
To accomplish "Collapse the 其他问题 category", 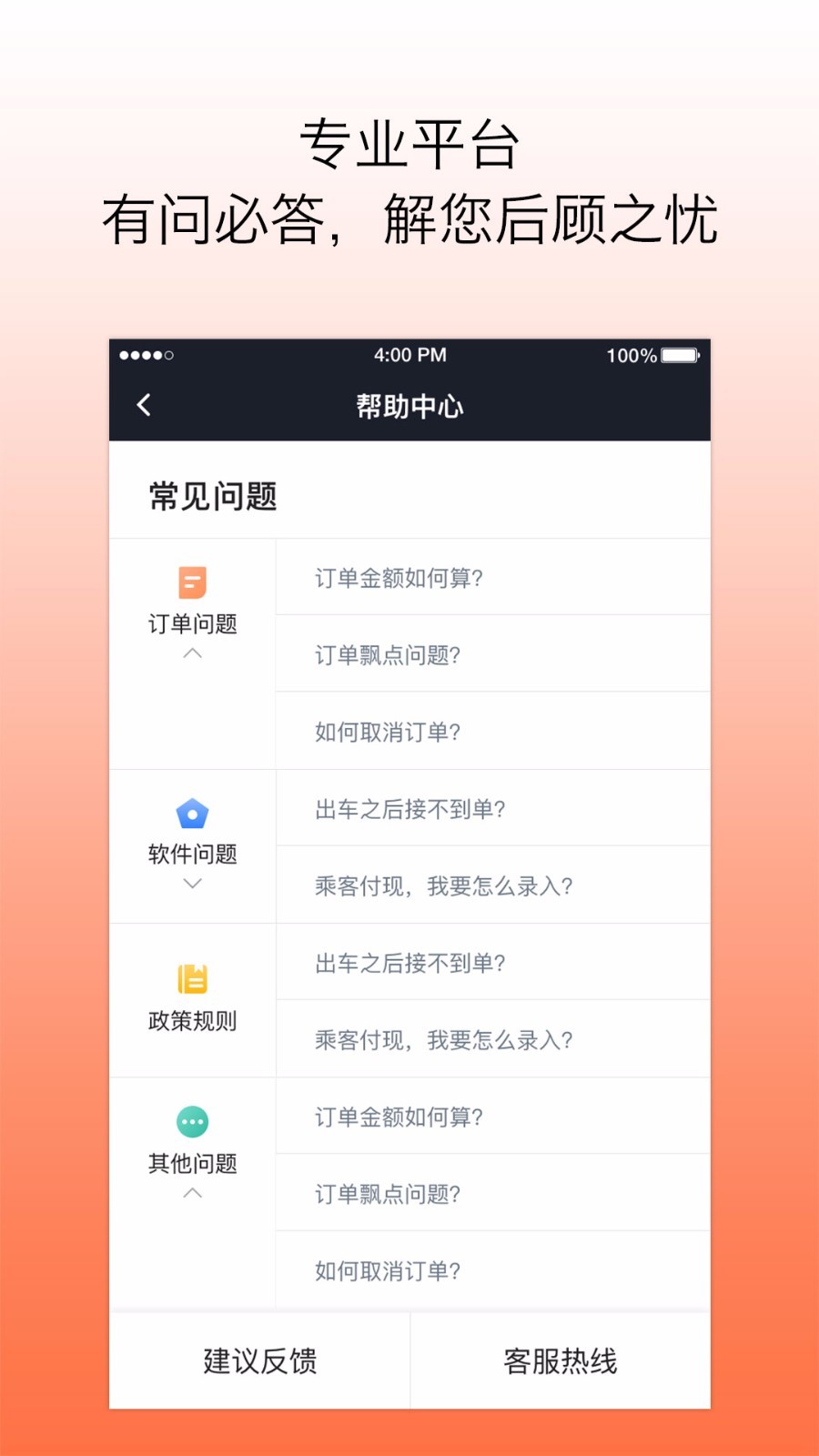I will (191, 1194).
